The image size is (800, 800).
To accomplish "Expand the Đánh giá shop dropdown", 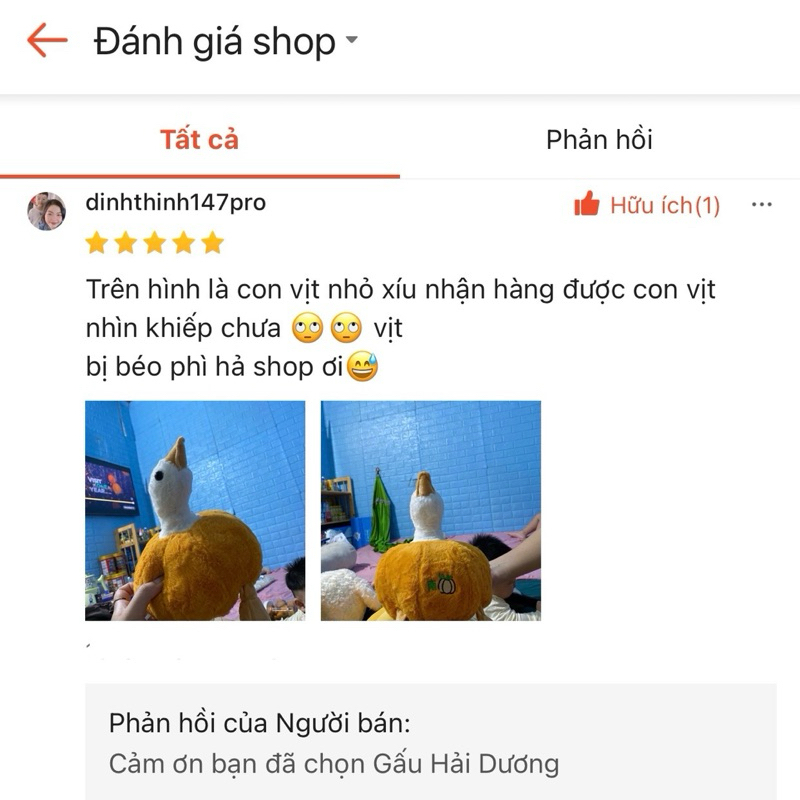I will pos(350,41).
